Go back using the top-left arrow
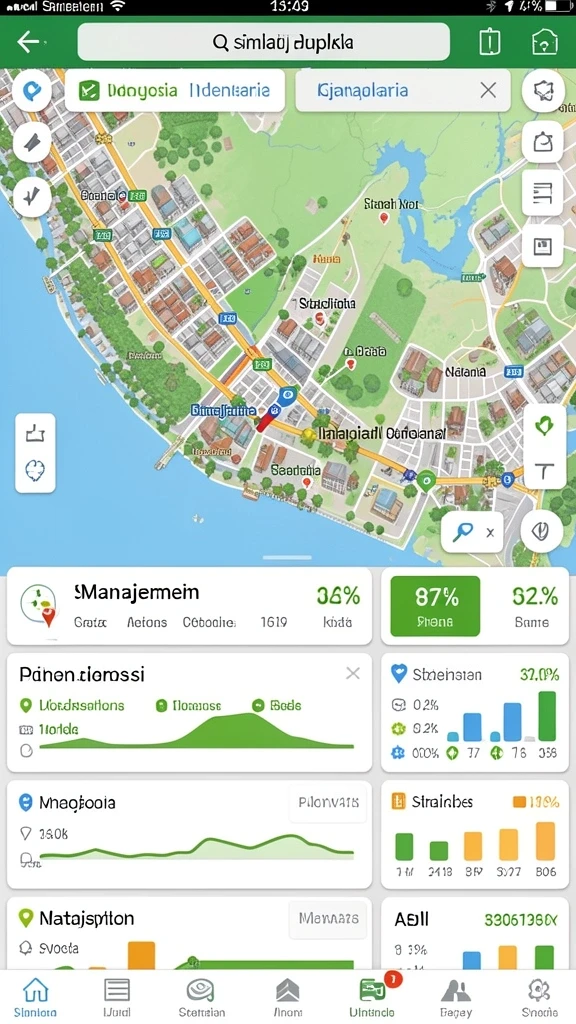The width and height of the screenshot is (576, 1024). click(28, 42)
